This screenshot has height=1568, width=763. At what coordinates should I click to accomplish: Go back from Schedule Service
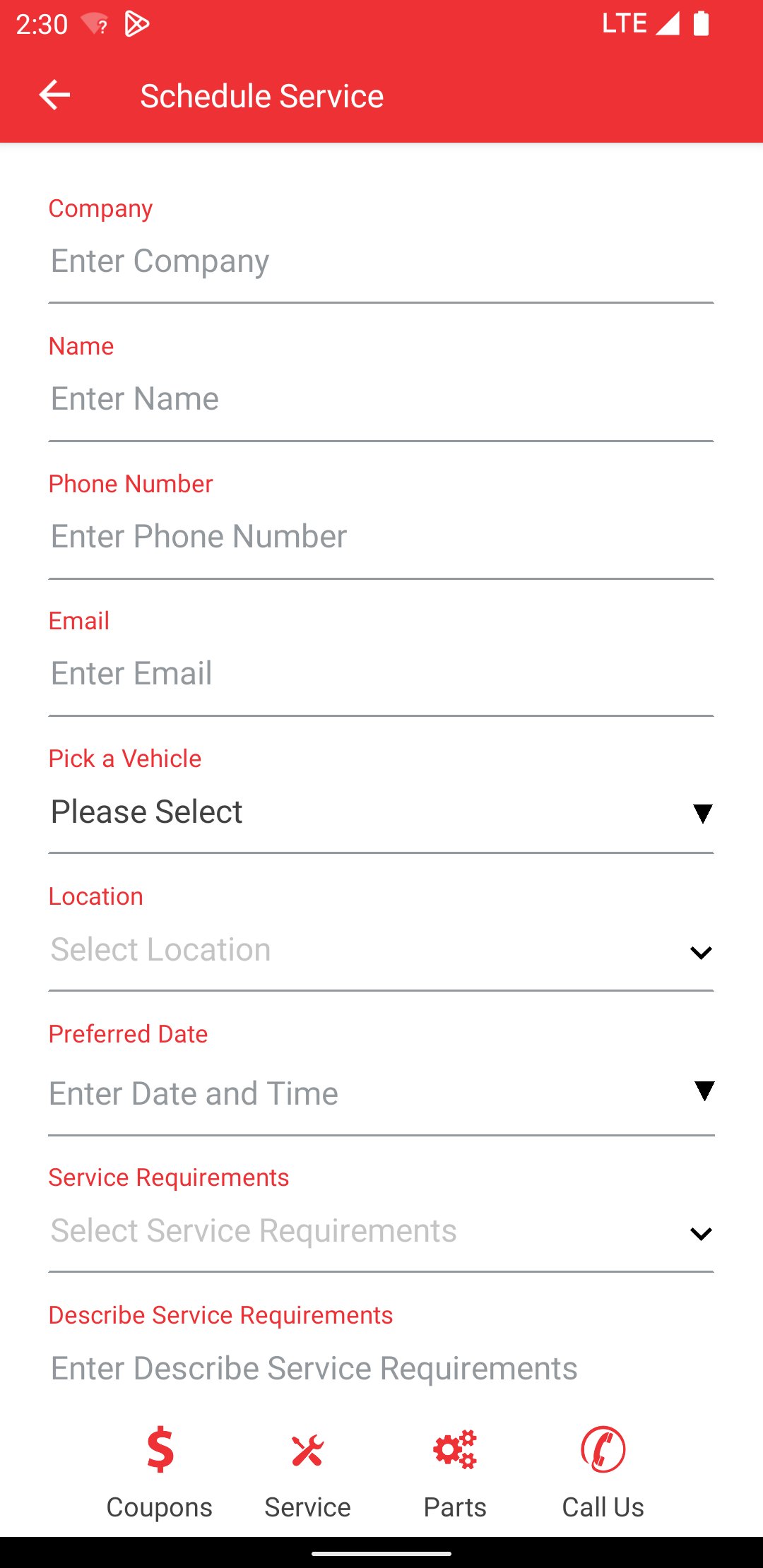coord(54,95)
